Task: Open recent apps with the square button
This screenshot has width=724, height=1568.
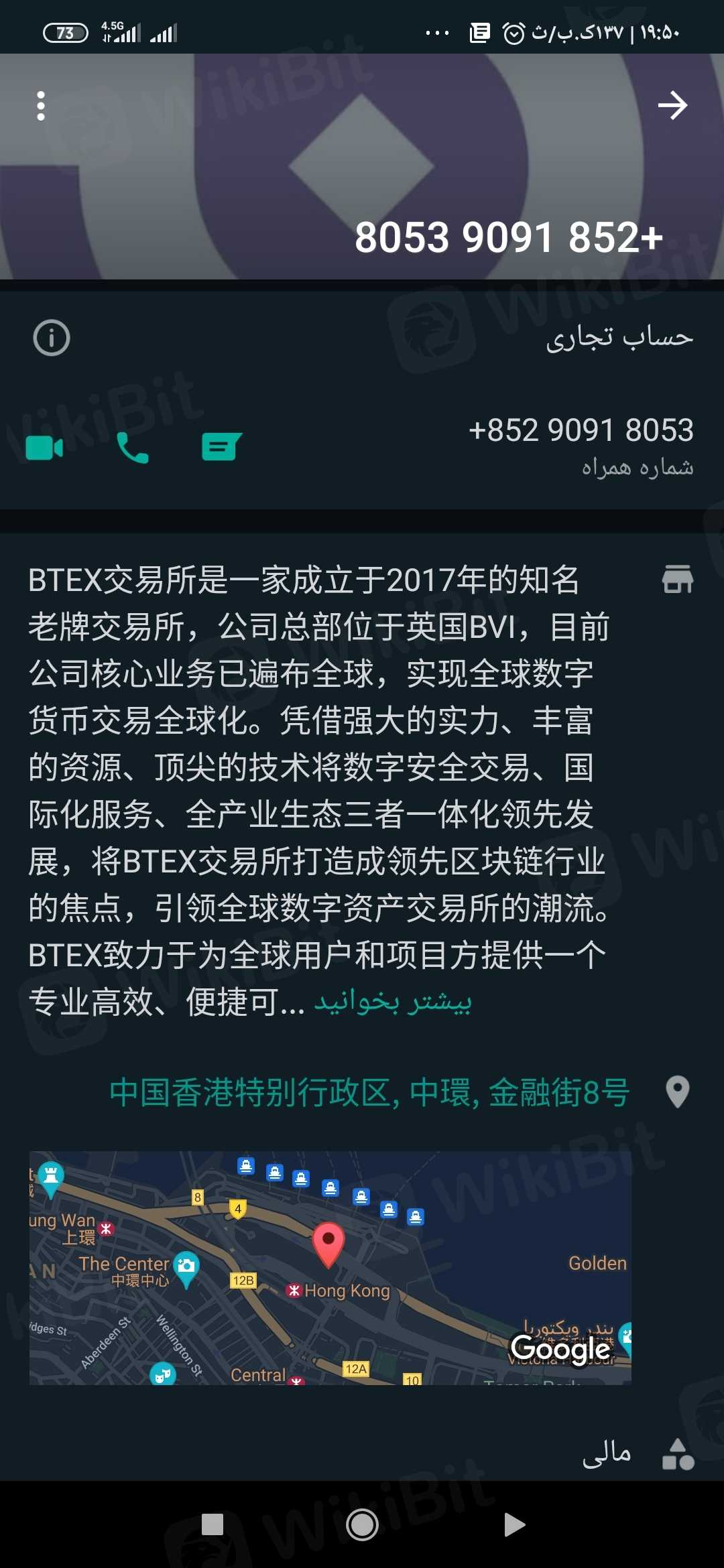Action: coord(213,1524)
